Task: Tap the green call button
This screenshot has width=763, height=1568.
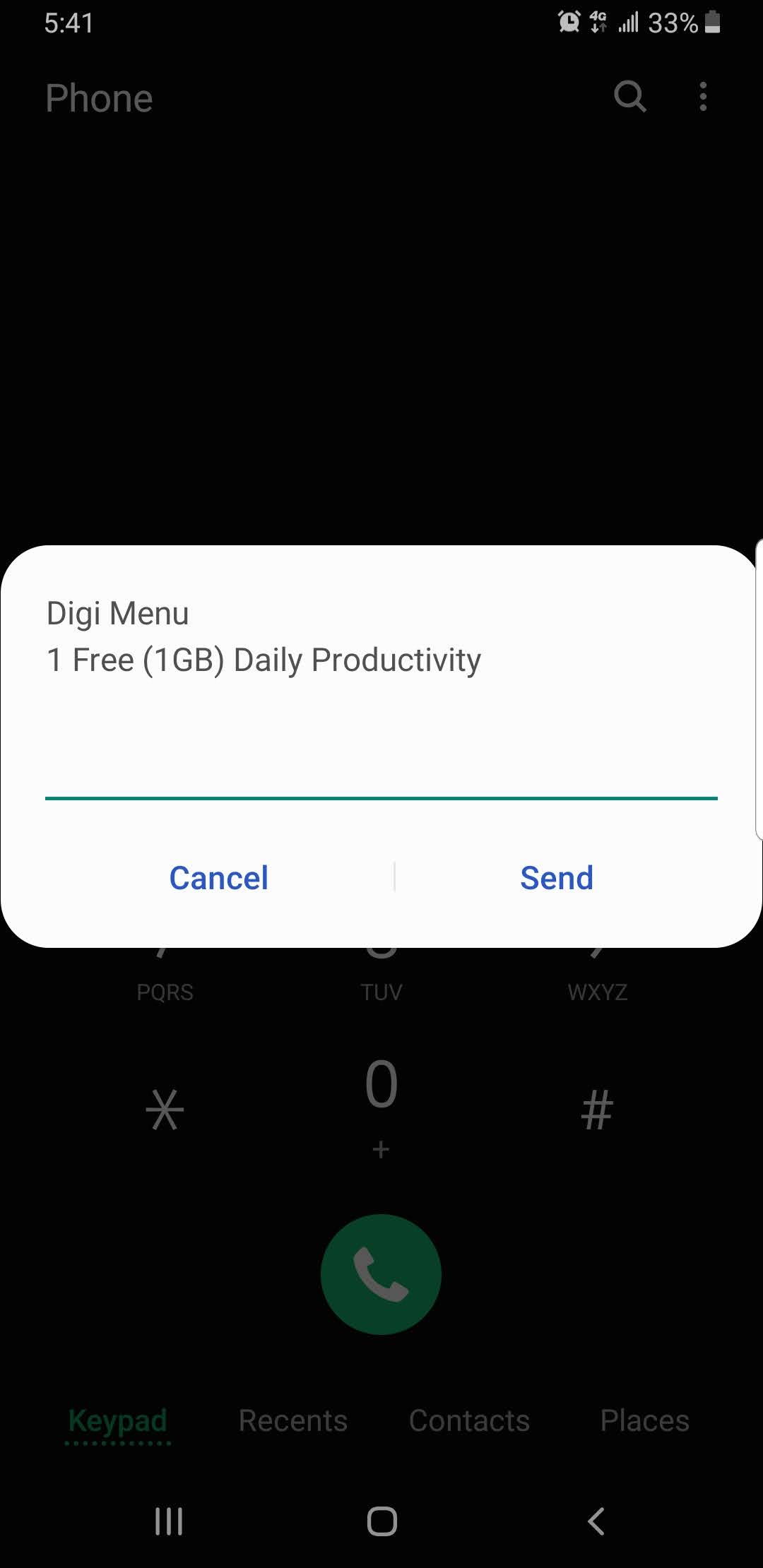Action: [381, 1274]
